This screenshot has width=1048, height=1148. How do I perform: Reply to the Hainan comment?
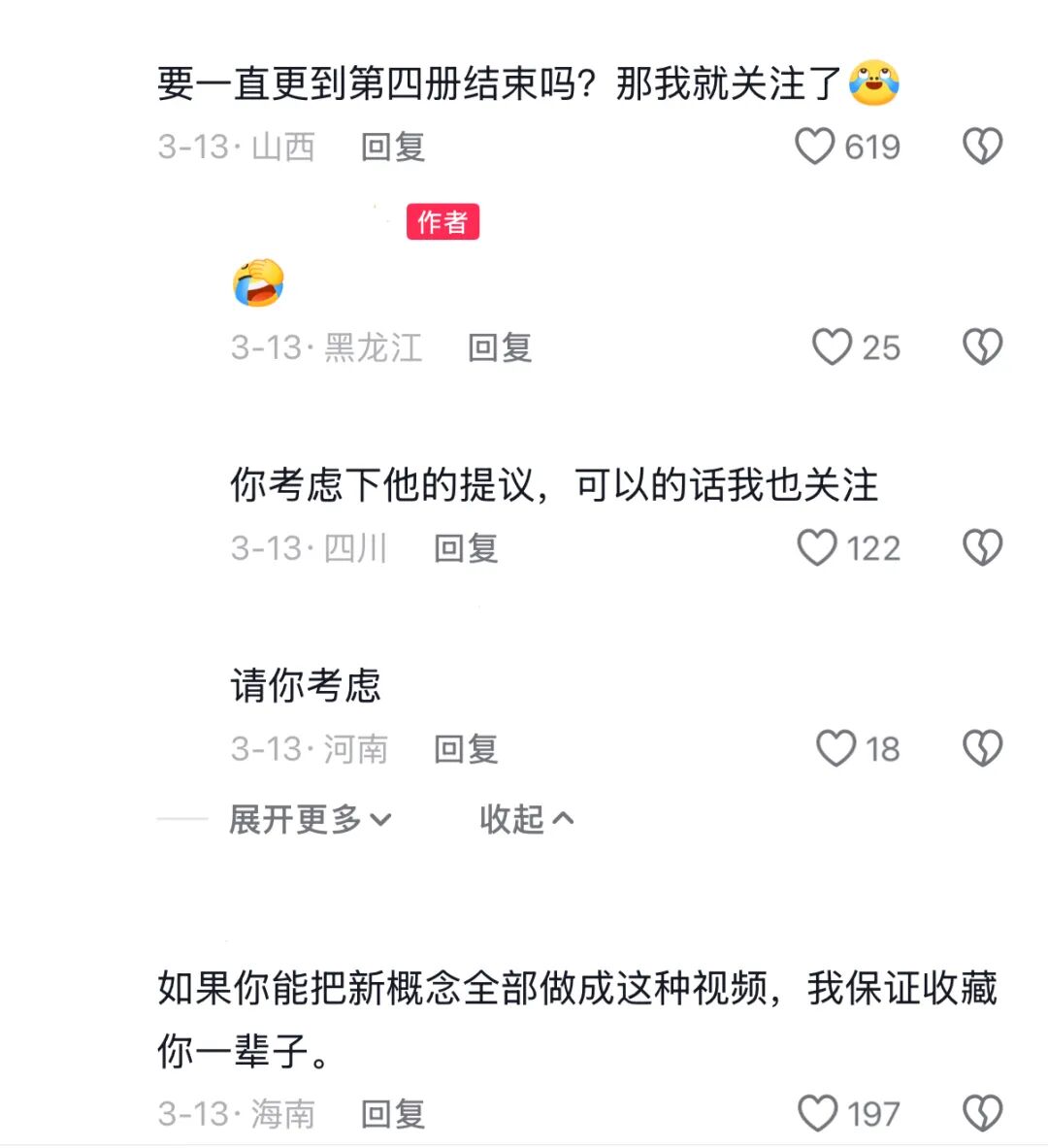[x=393, y=1114]
